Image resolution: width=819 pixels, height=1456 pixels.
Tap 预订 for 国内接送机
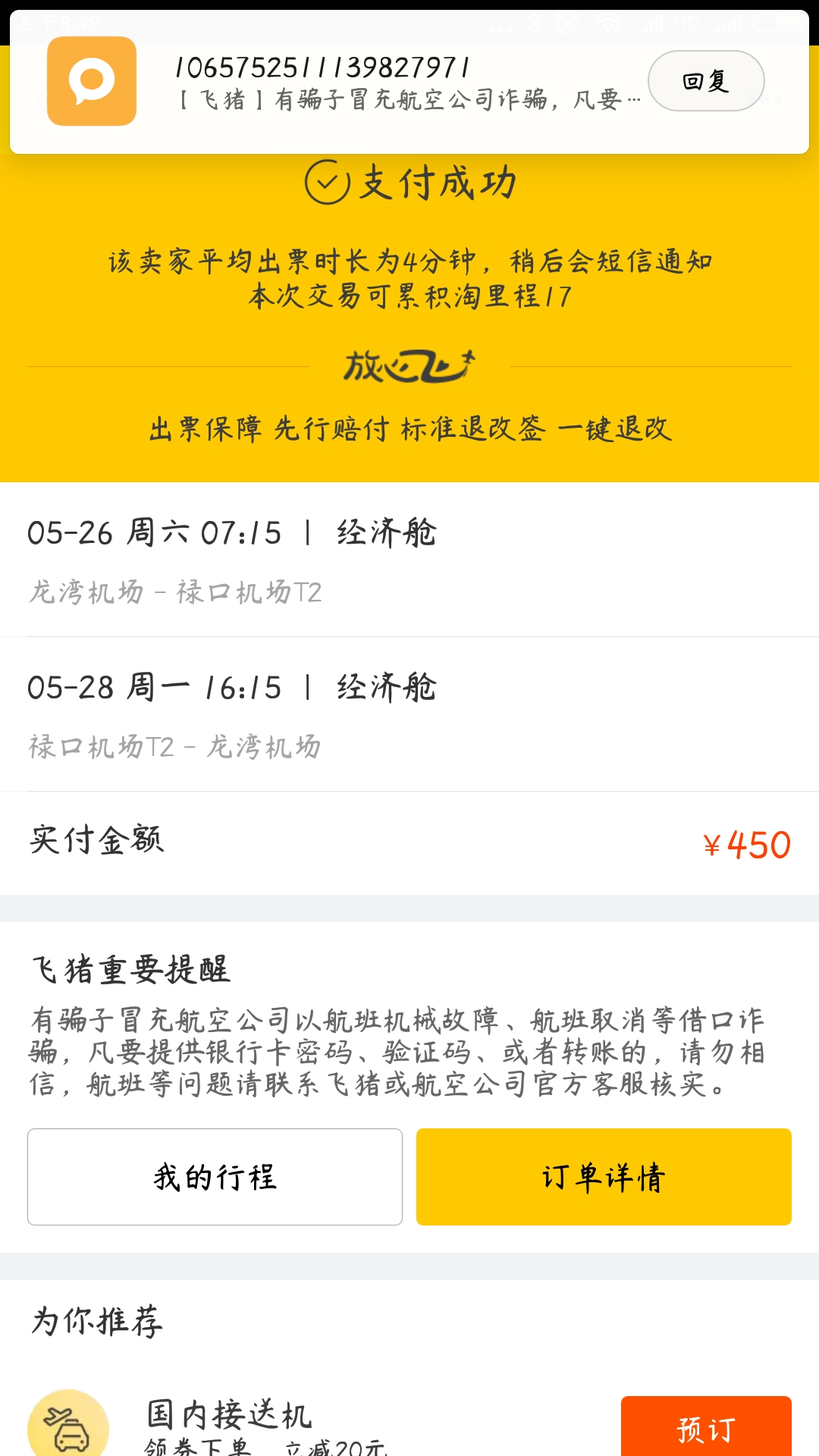705,1429
